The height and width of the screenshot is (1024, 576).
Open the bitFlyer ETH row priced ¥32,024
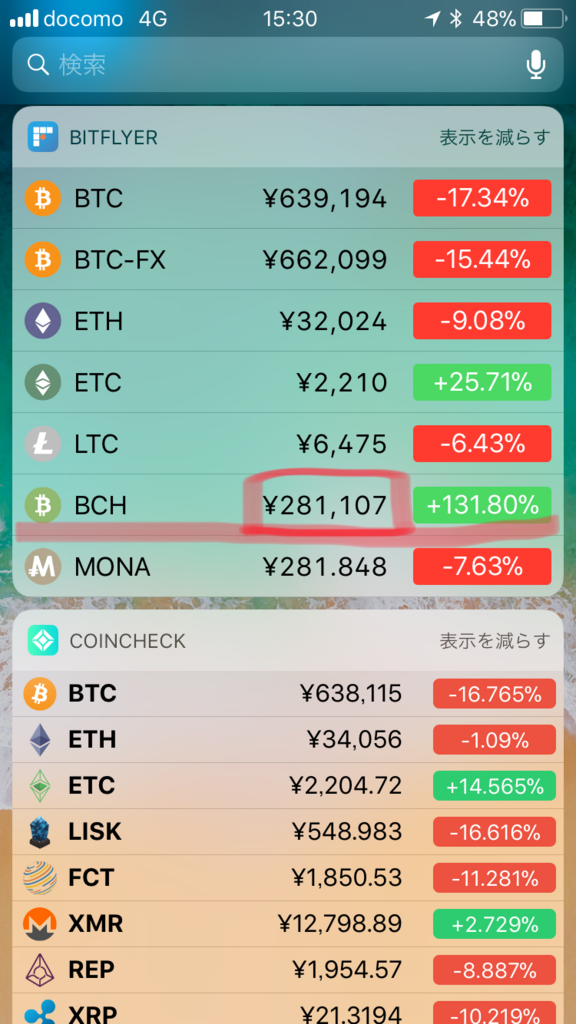tap(287, 321)
